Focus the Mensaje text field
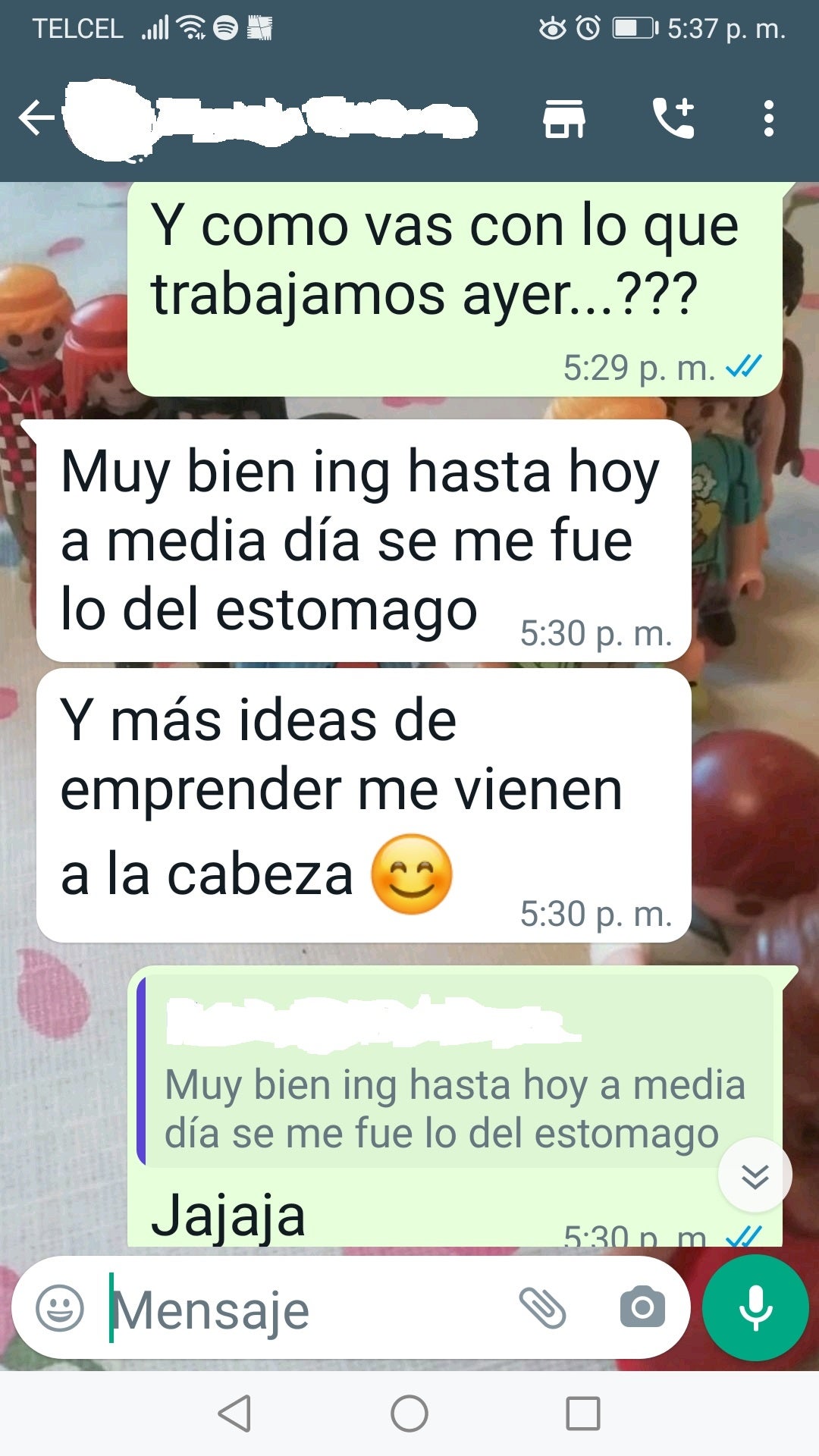Screen dimensions: 819x1456 (x=303, y=1310)
